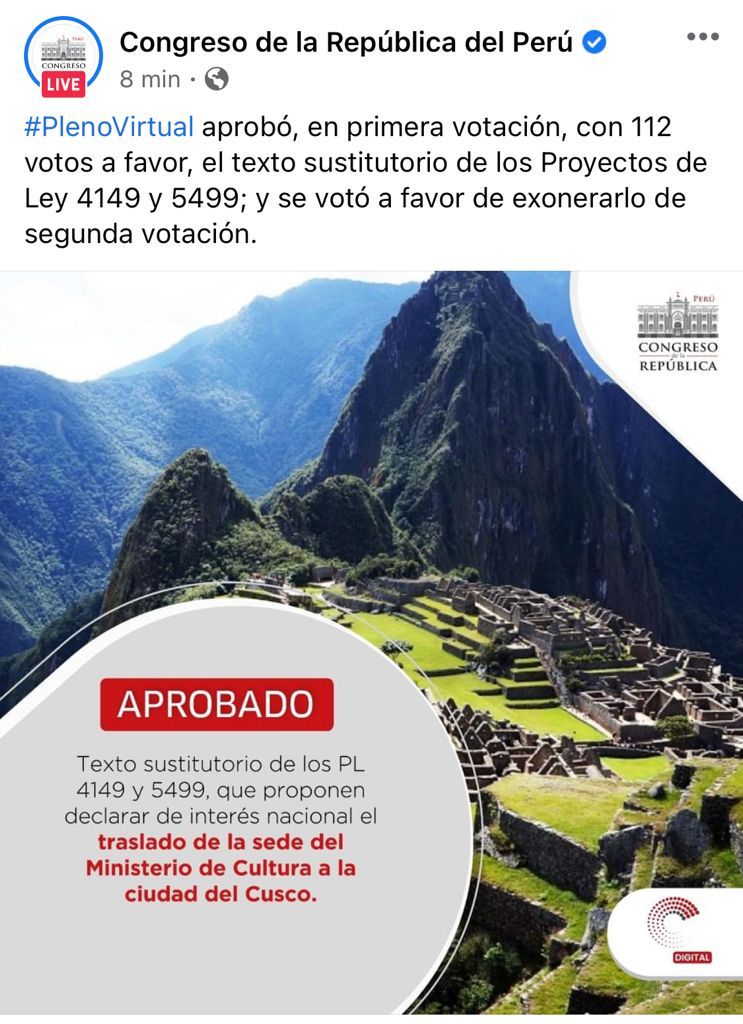The image size is (743, 1024).
Task: Open the #PlenoVirtual hashtag
Action: point(108,127)
